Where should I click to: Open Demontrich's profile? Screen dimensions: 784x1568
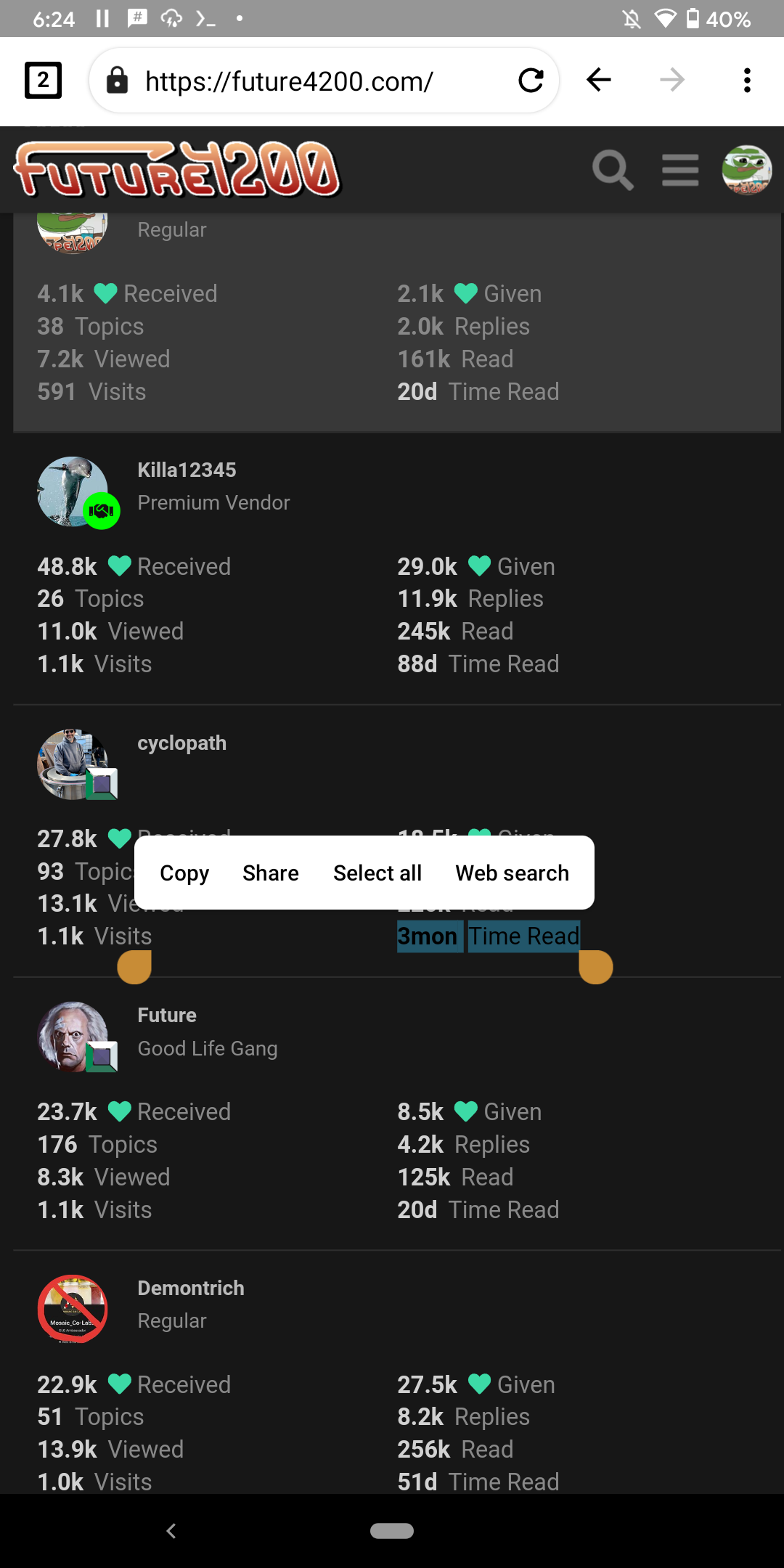[x=191, y=1289]
